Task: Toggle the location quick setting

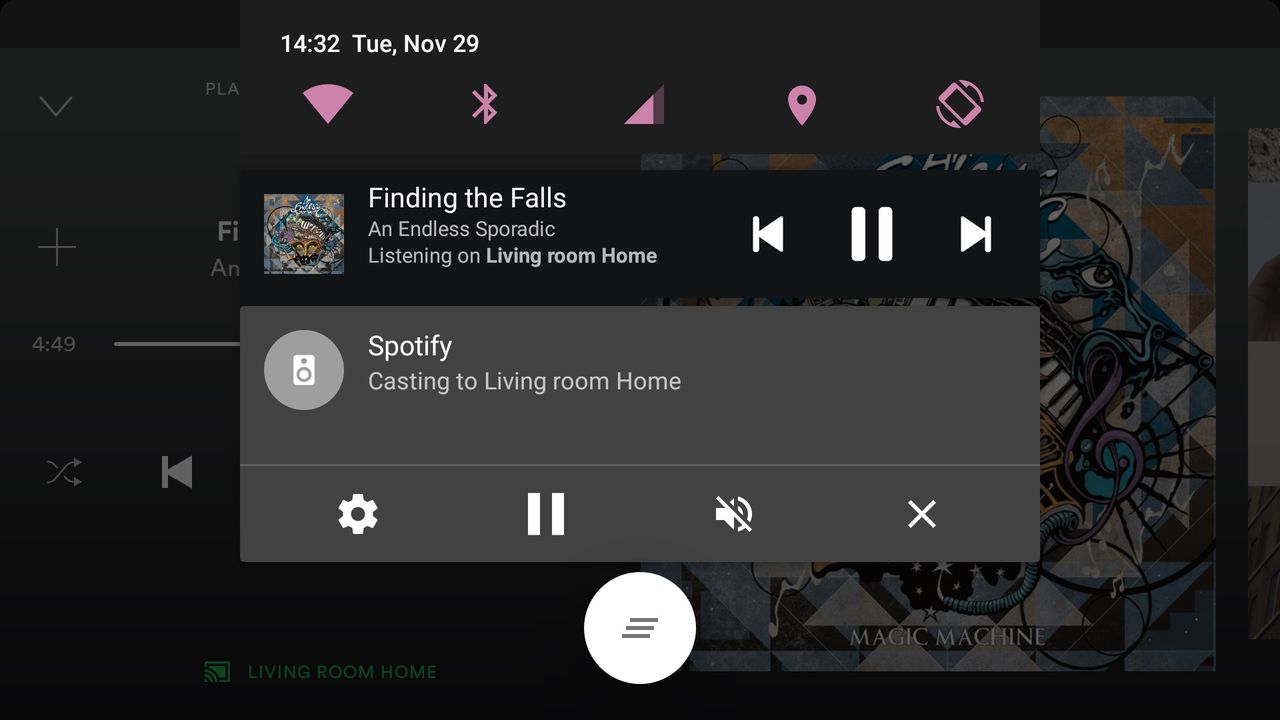Action: (801, 104)
